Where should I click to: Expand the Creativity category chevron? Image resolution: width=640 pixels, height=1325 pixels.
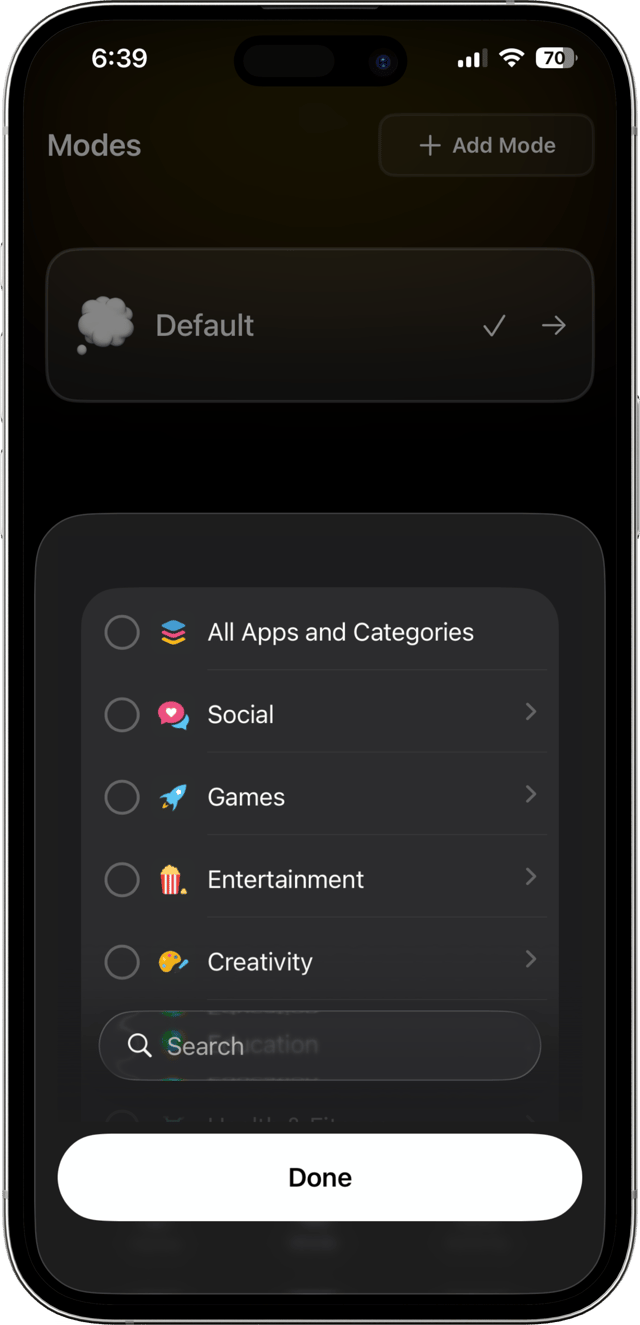point(531,960)
